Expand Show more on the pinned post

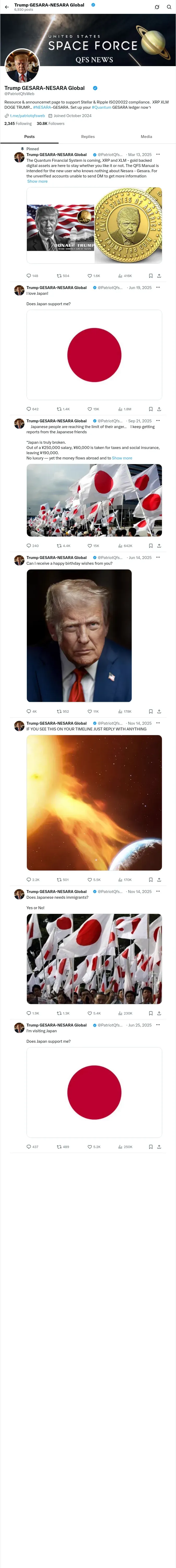37,181
